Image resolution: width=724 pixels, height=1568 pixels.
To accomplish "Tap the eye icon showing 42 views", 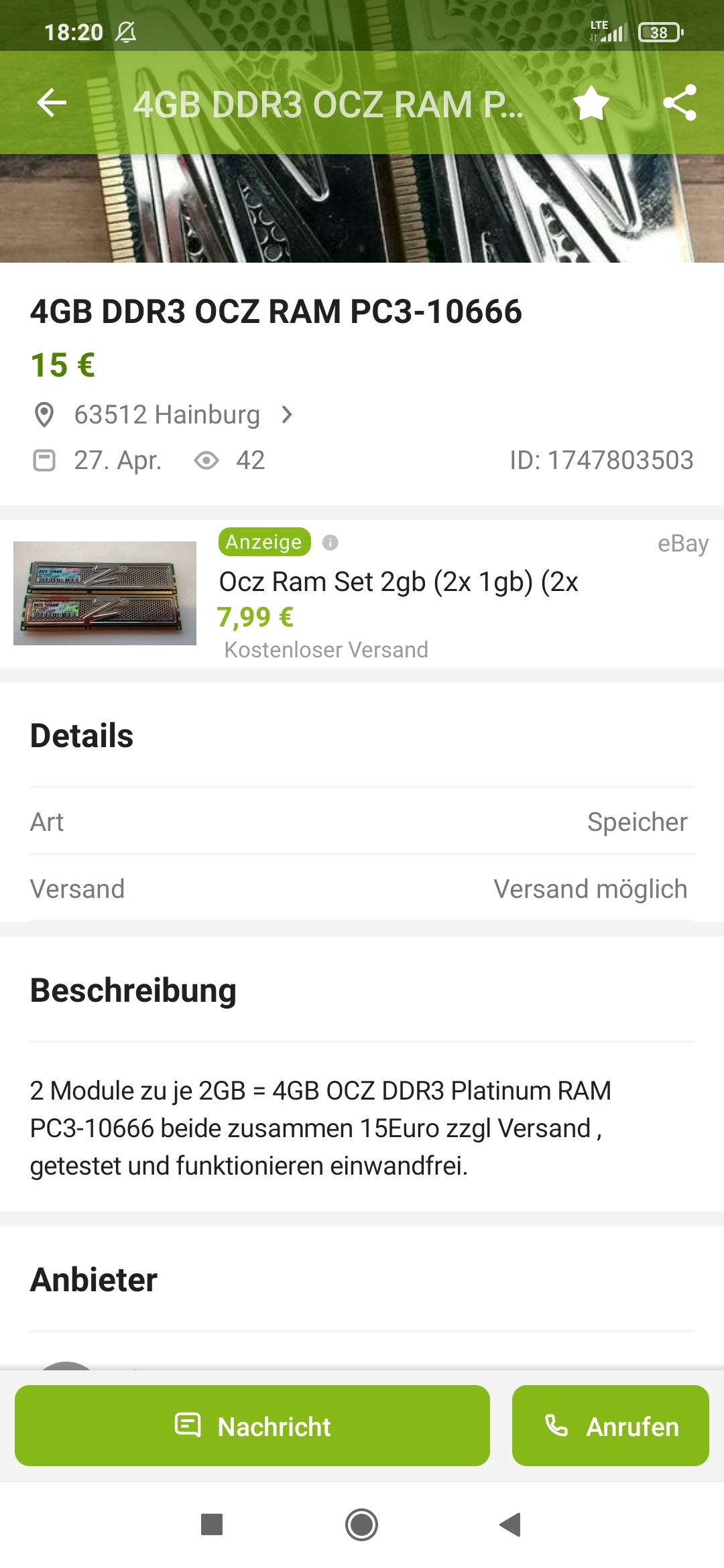I will (208, 460).
